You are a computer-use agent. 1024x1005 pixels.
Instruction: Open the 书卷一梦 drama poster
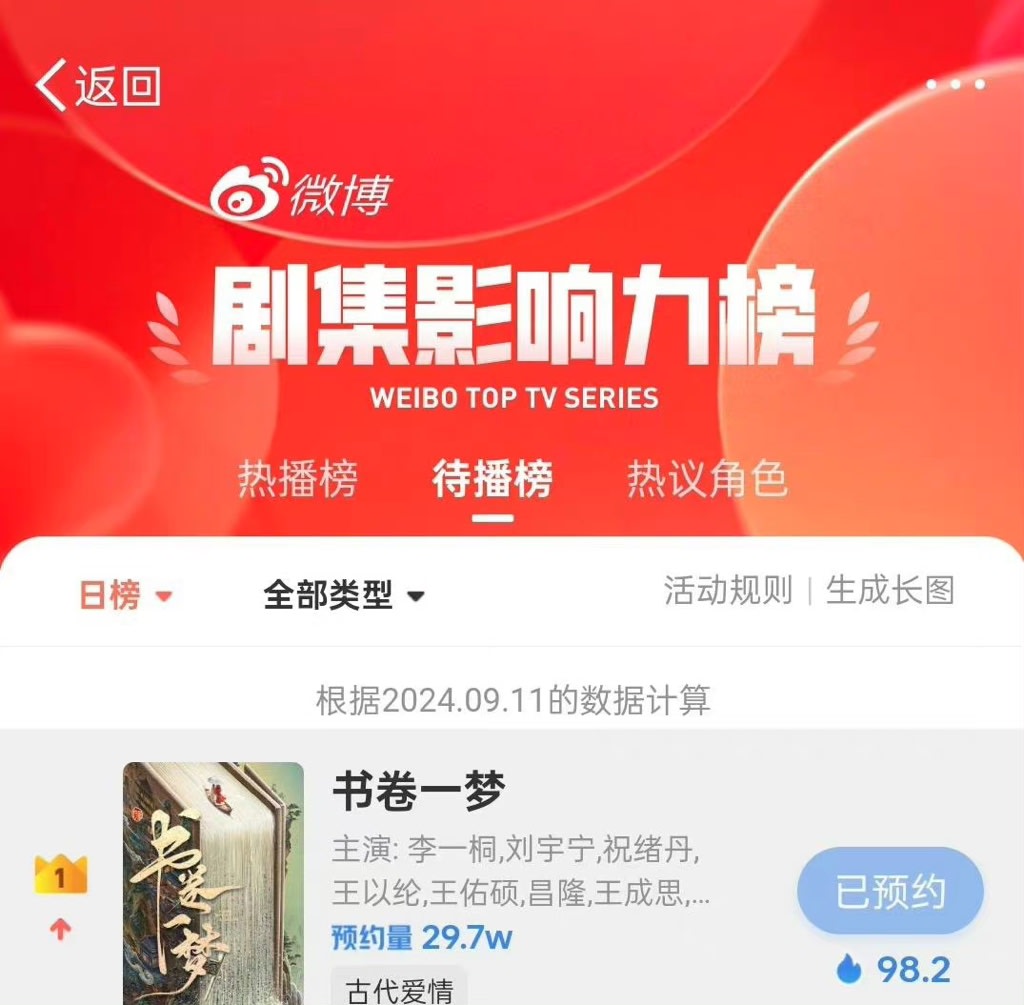pyautogui.click(x=213, y=882)
